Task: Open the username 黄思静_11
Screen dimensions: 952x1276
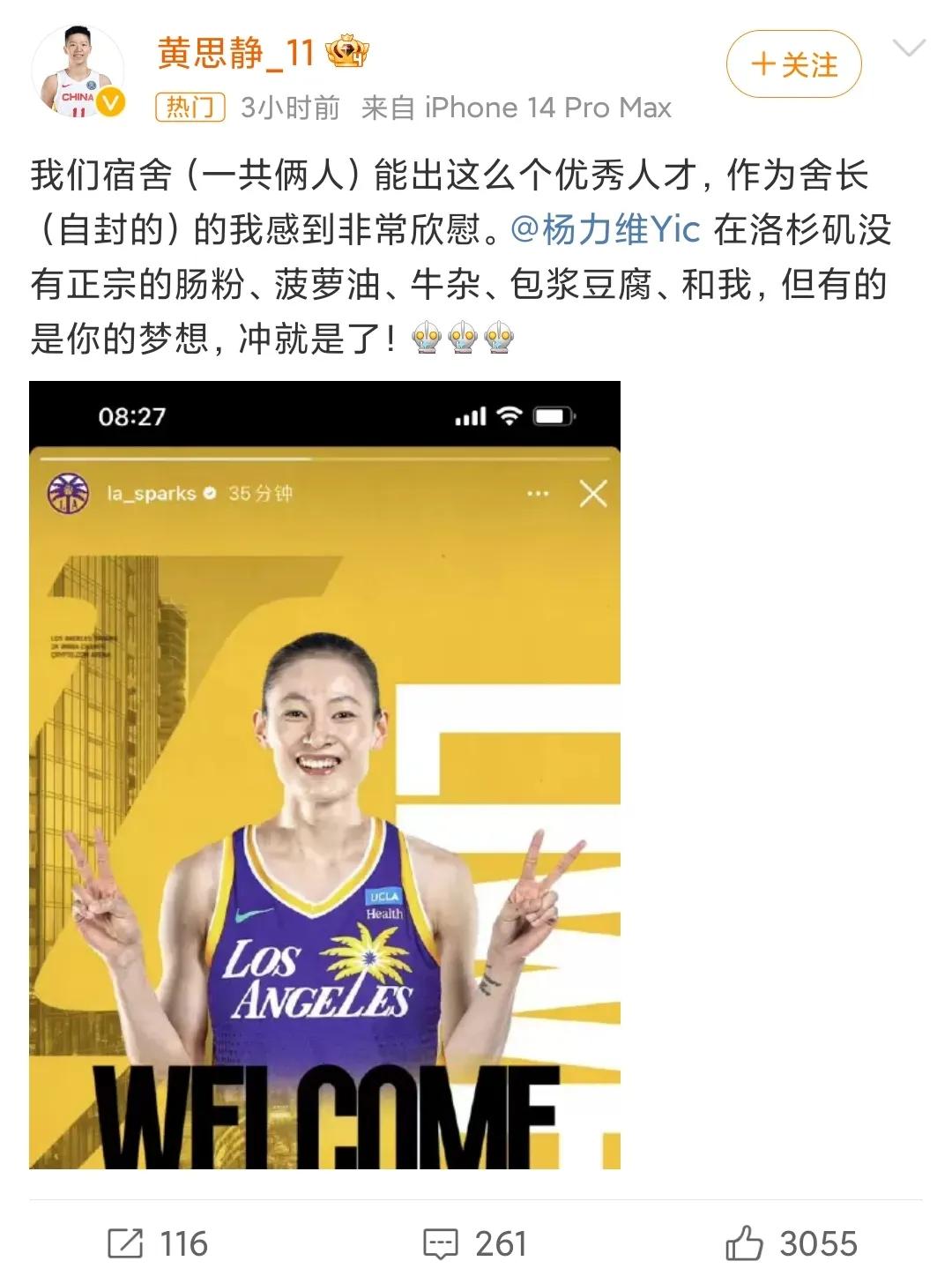Action: tap(235, 54)
